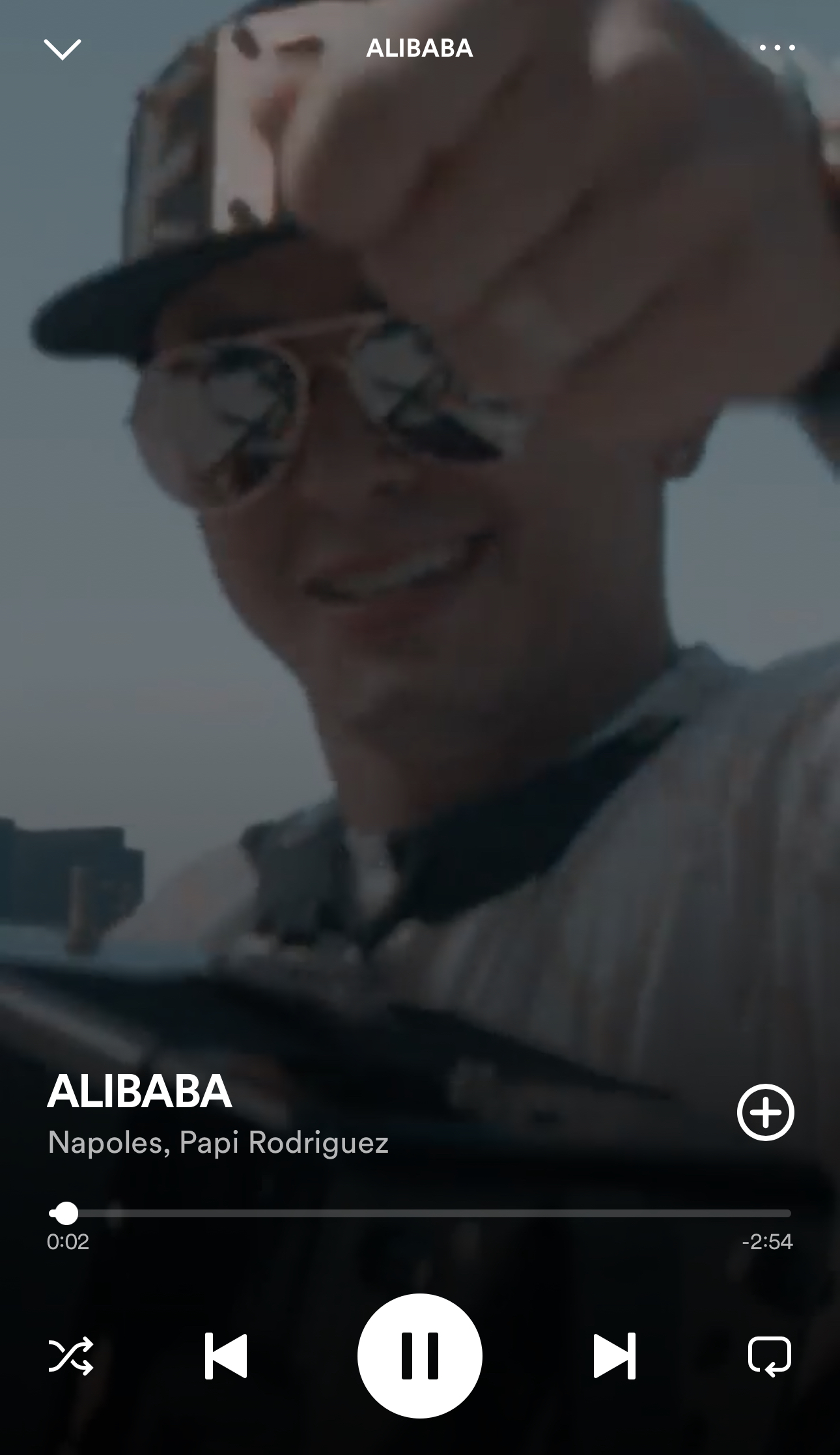The height and width of the screenshot is (1455, 840).
Task: Add ALIBABA to your library
Action: 765,1112
